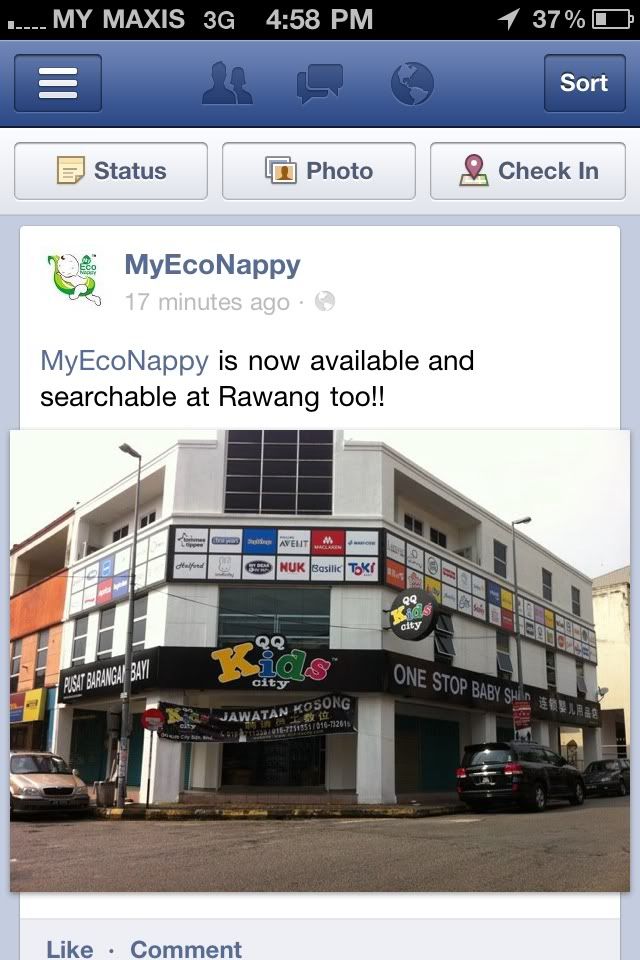Open MyEcoNappy profile picture
This screenshot has width=640, height=960.
pyautogui.click(x=75, y=280)
